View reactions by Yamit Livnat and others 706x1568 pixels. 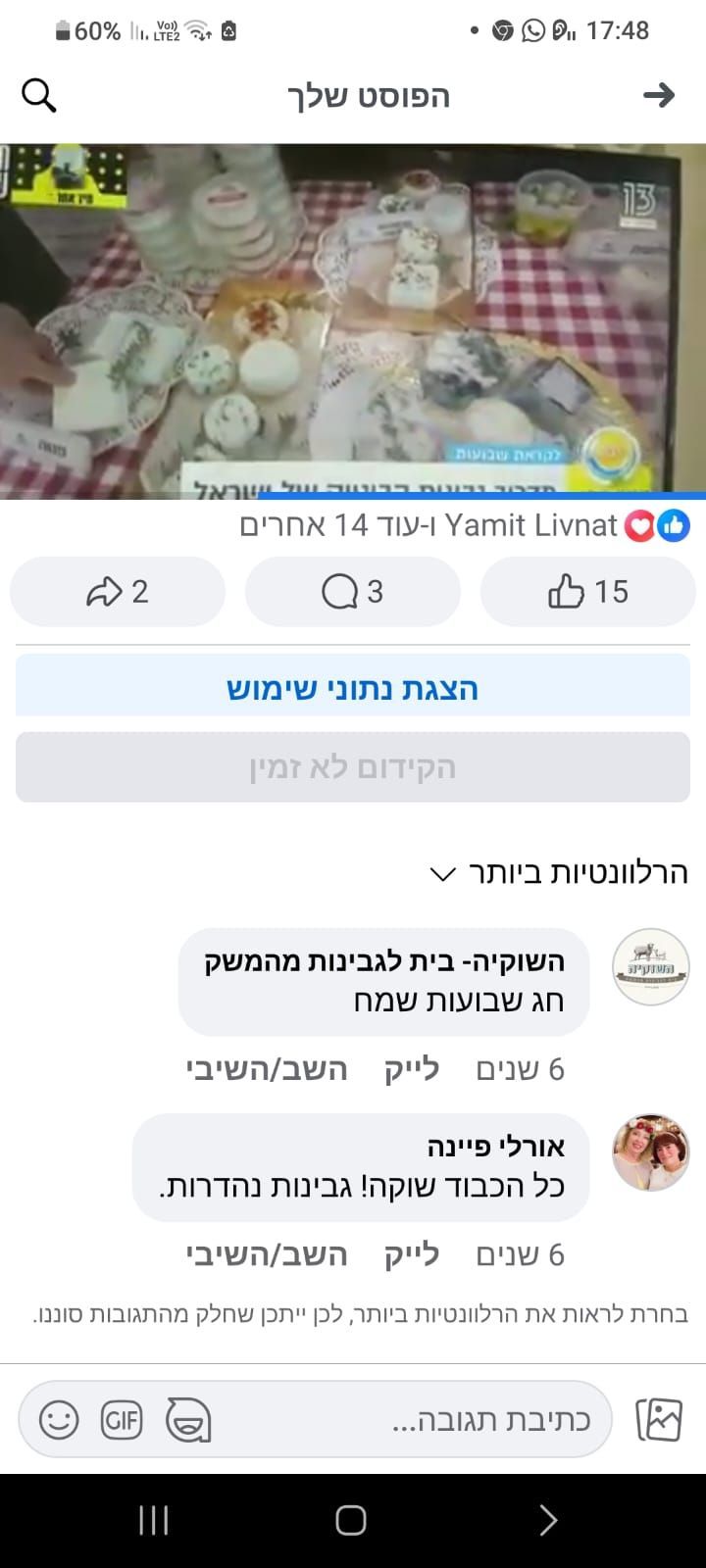click(466, 526)
